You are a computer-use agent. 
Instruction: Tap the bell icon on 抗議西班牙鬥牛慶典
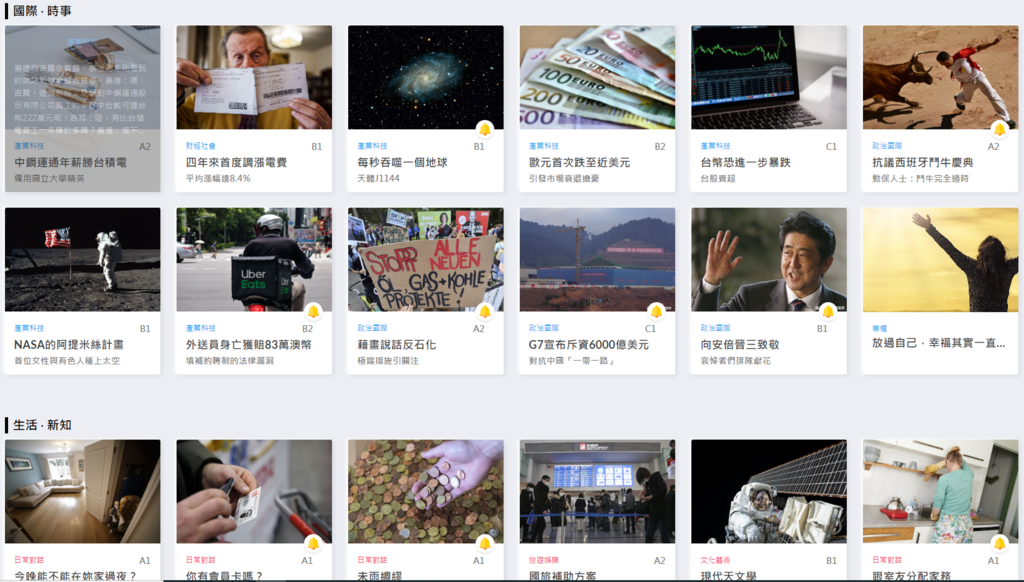tap(999, 129)
